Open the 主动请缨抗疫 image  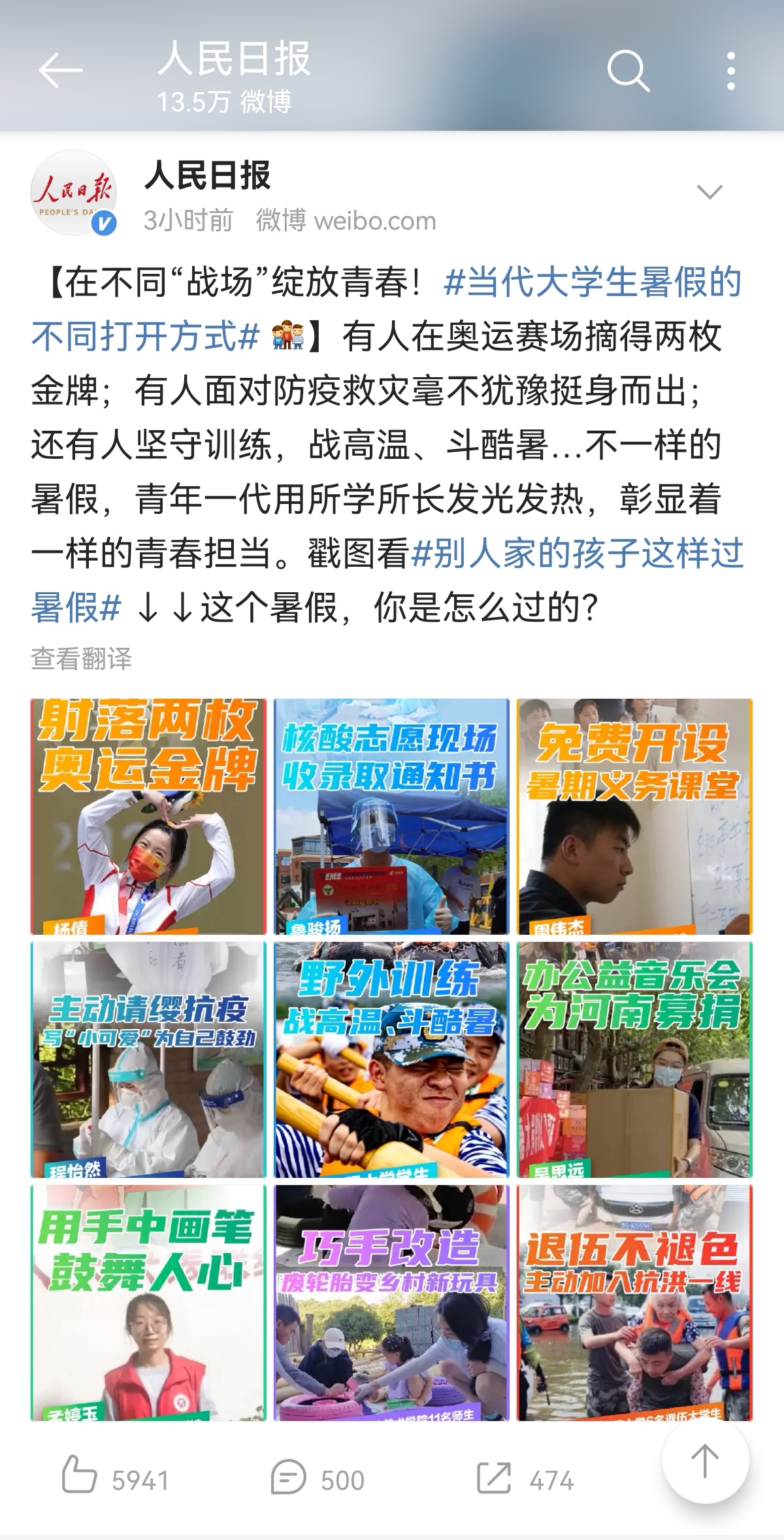pos(148,1060)
